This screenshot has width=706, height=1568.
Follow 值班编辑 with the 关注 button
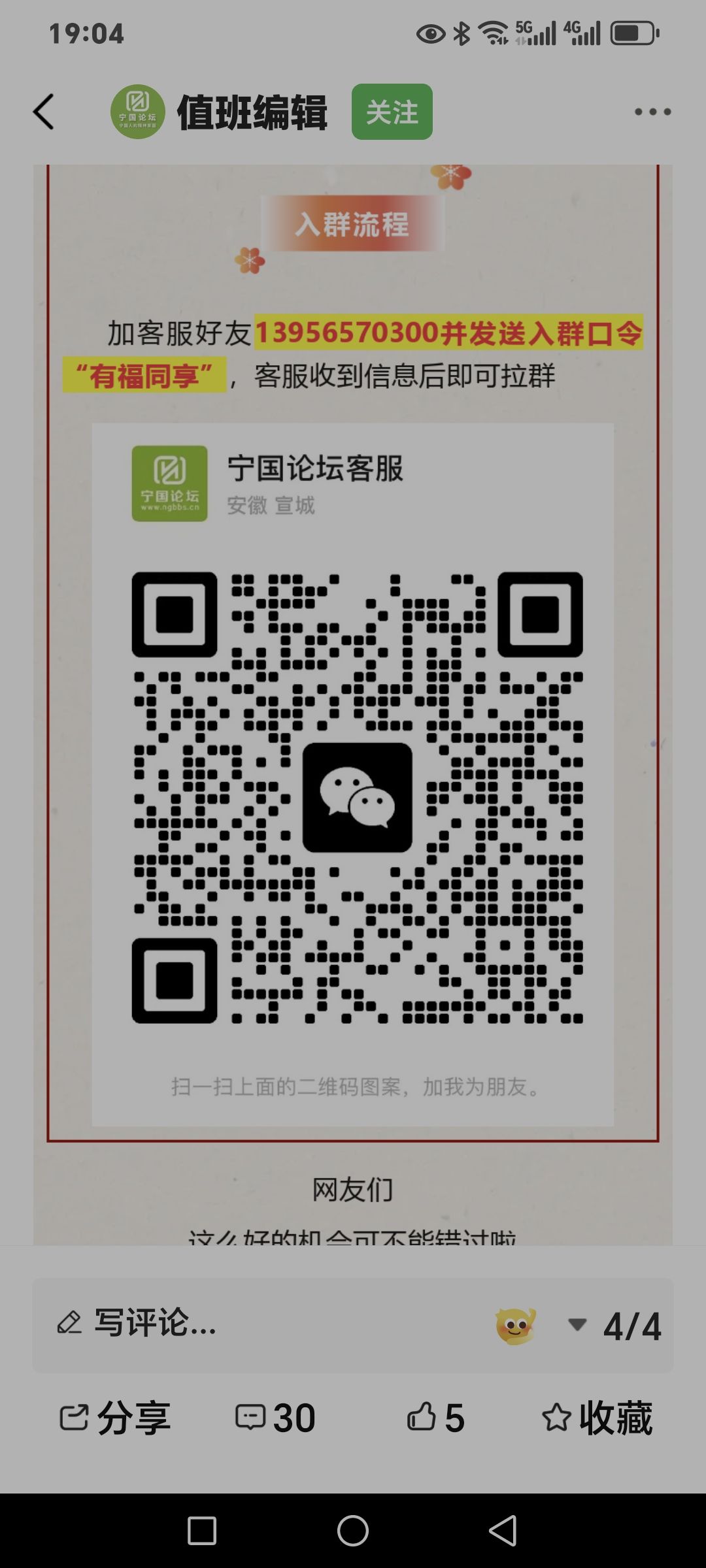[392, 112]
